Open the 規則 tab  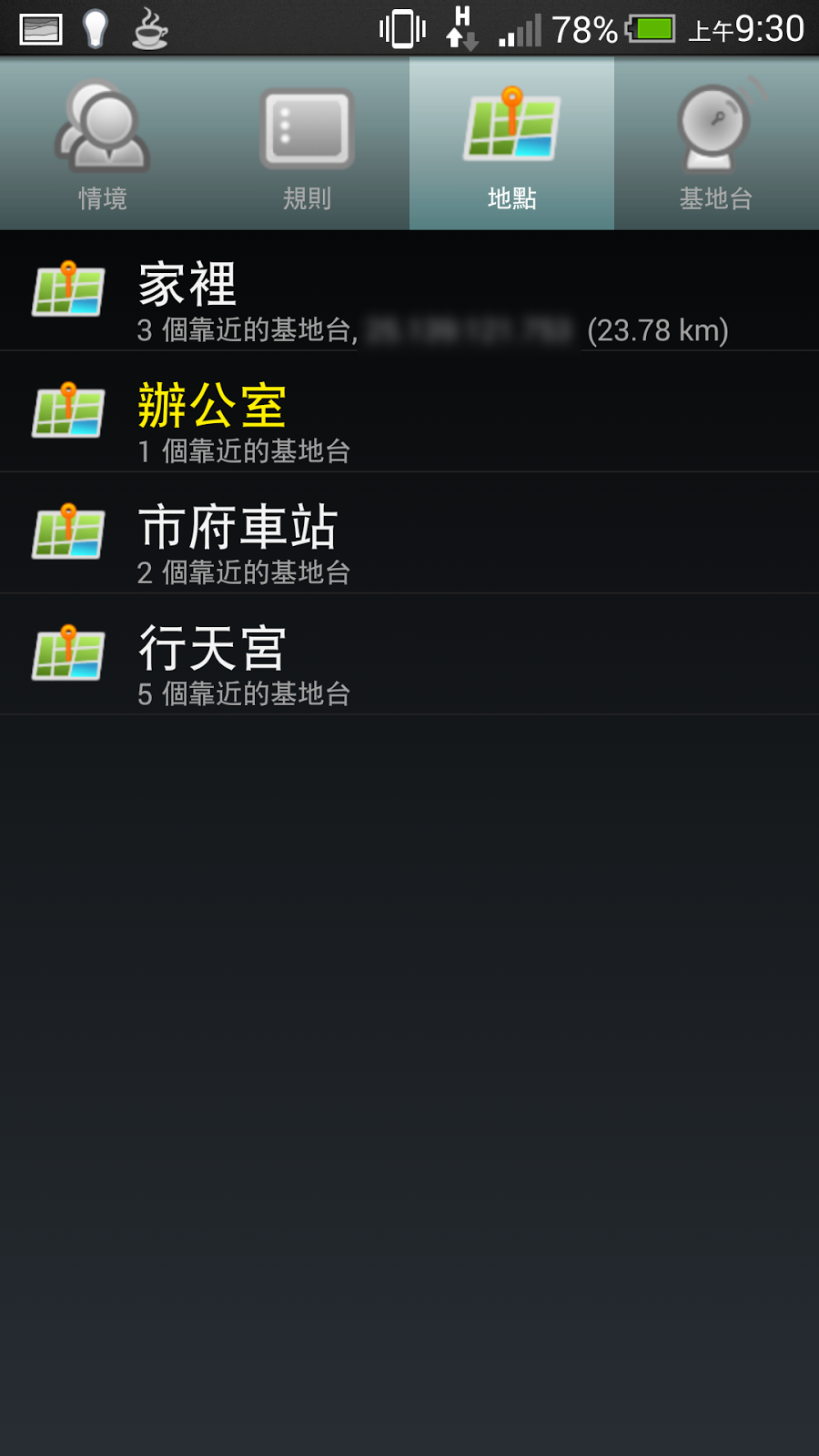pyautogui.click(x=307, y=144)
